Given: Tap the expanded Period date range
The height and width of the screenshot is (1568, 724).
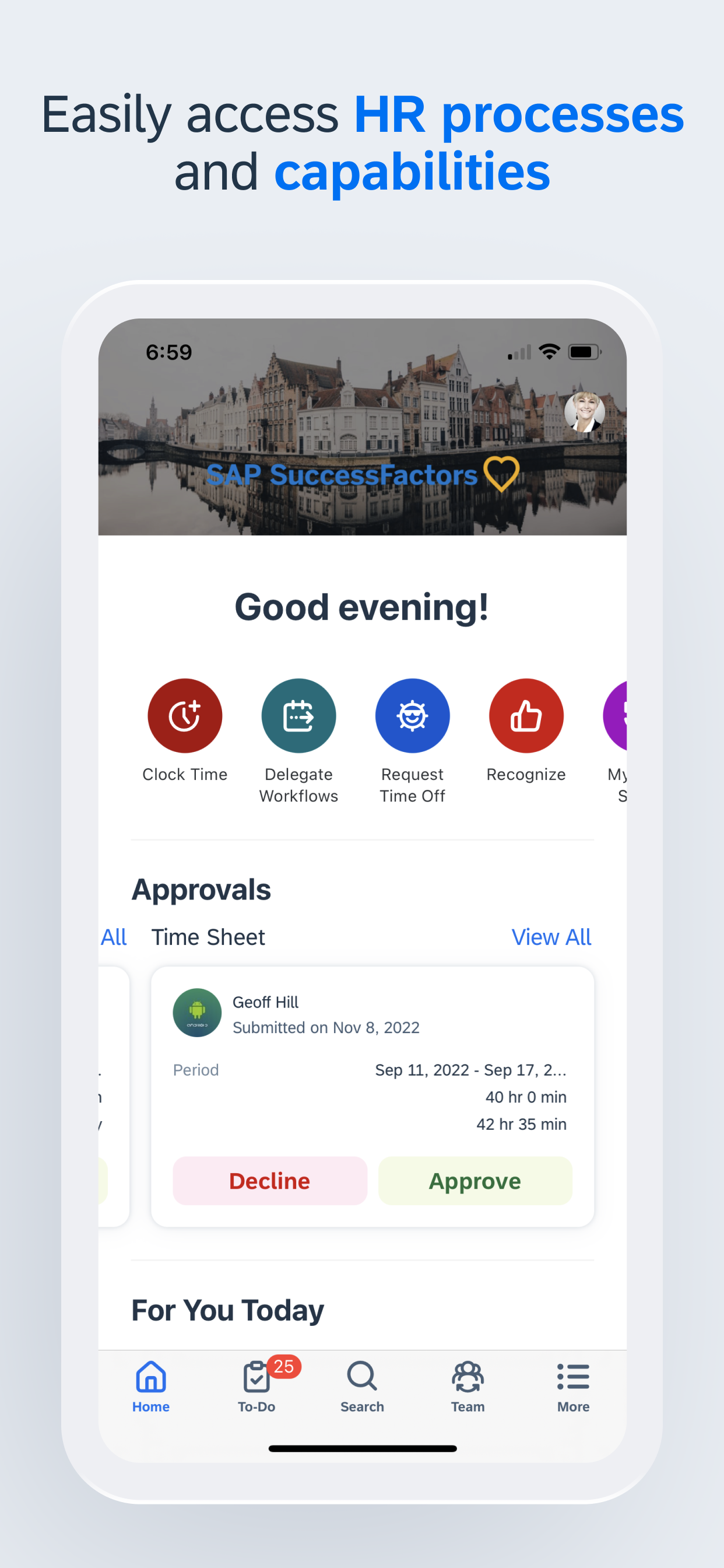Looking at the screenshot, I should point(472,1070).
